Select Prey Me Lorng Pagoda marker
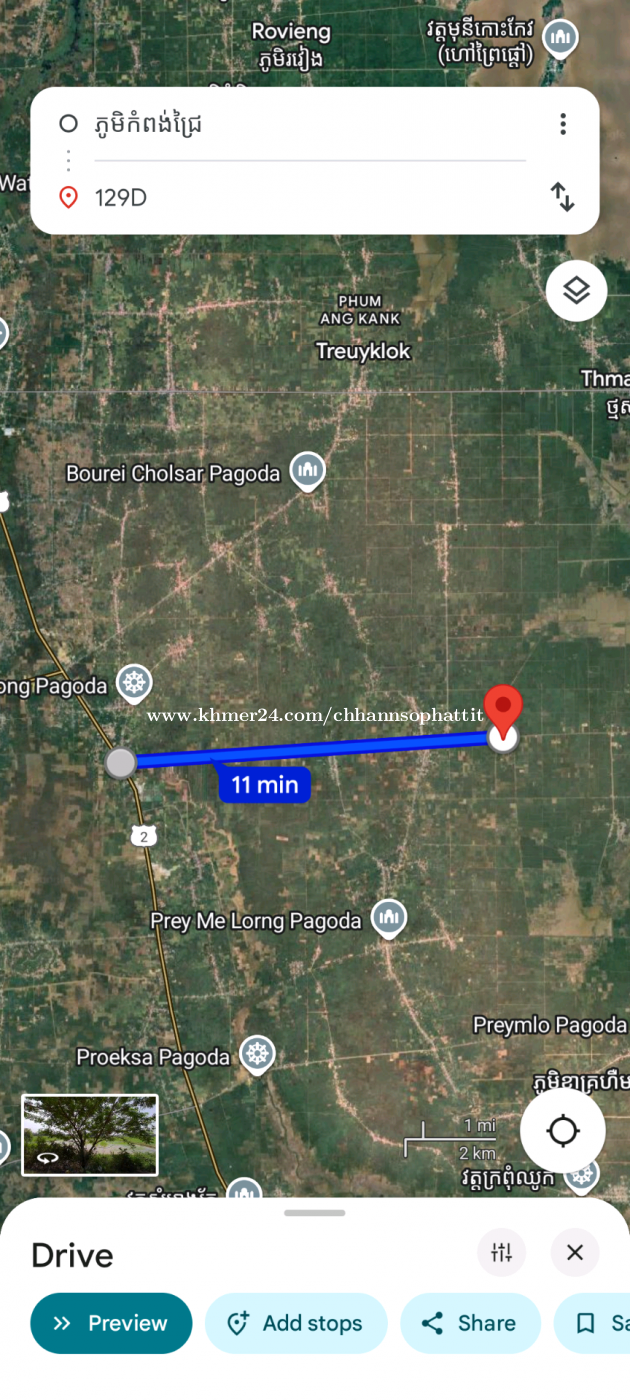 click(x=388, y=917)
